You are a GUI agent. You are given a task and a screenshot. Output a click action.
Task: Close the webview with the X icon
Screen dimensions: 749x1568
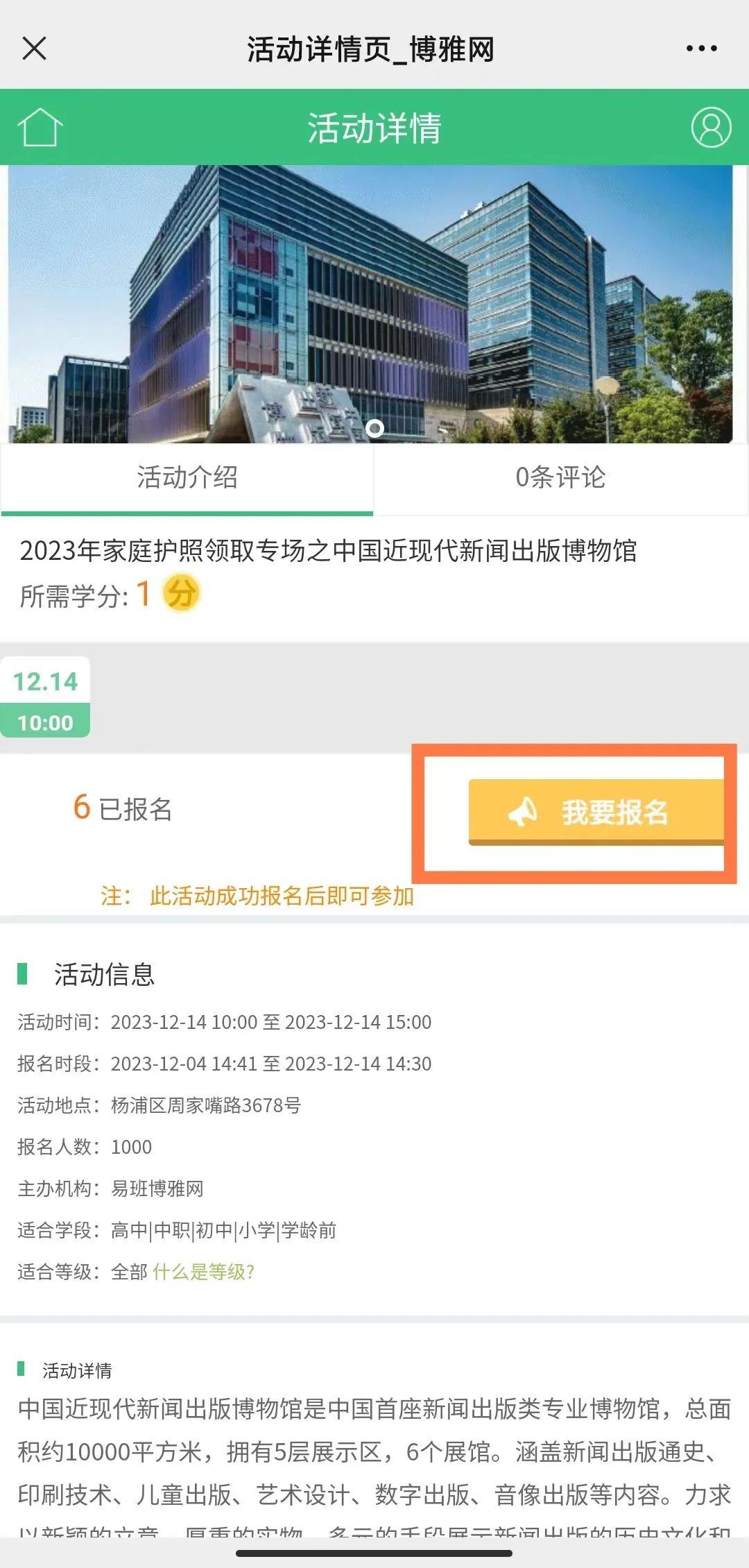34,49
